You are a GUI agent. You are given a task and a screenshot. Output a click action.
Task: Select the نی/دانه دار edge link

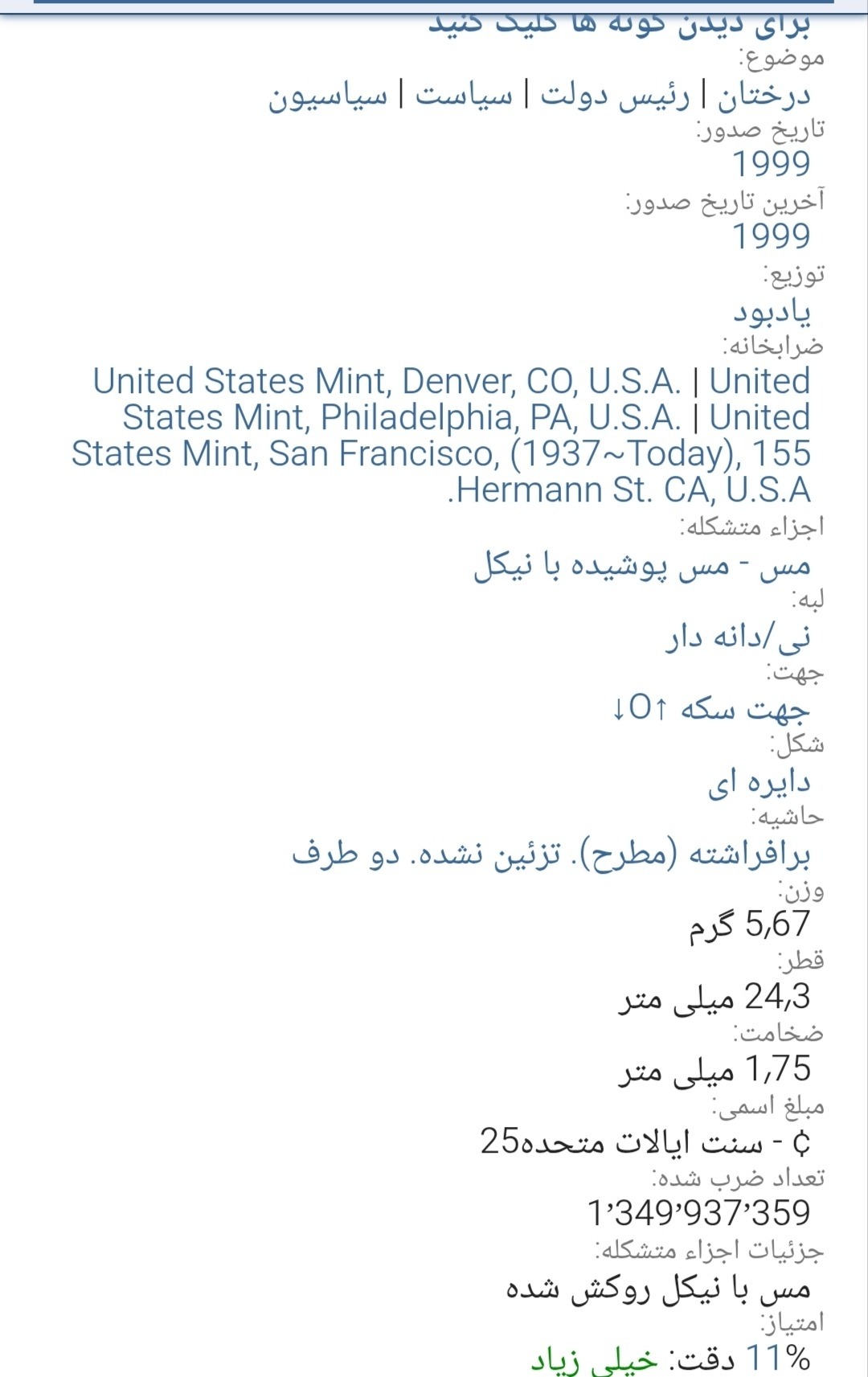pos(738,637)
